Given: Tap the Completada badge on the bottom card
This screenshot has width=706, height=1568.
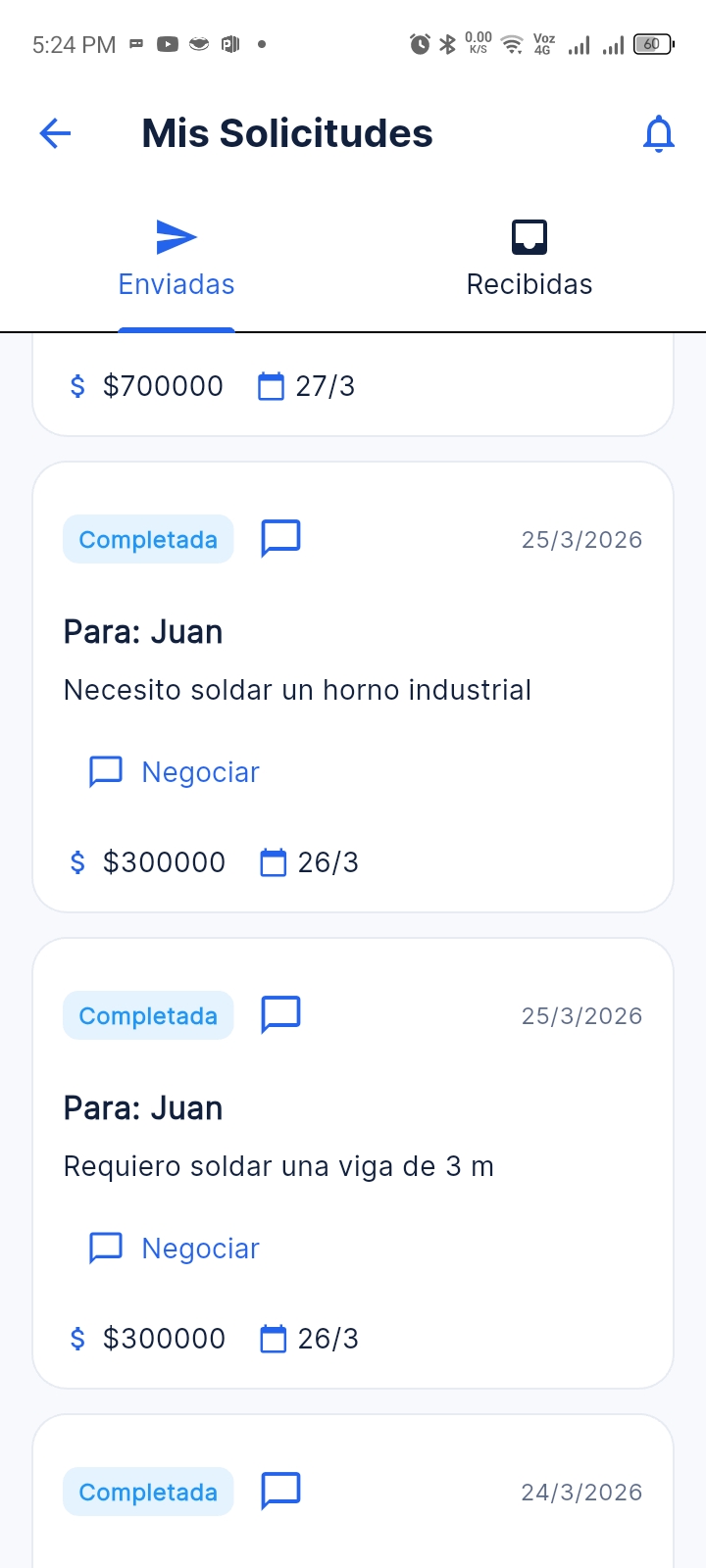Looking at the screenshot, I should pyautogui.click(x=148, y=1491).
